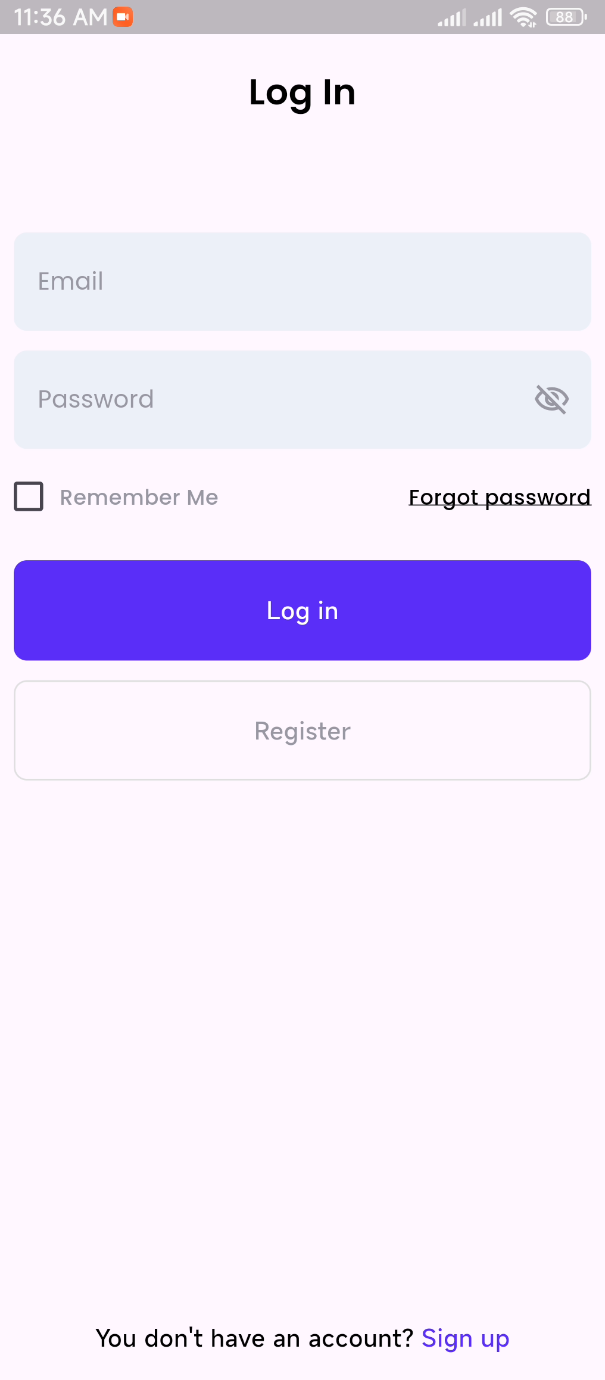The height and width of the screenshot is (1380, 605).
Task: Tap the Log in button
Action: pos(302,610)
